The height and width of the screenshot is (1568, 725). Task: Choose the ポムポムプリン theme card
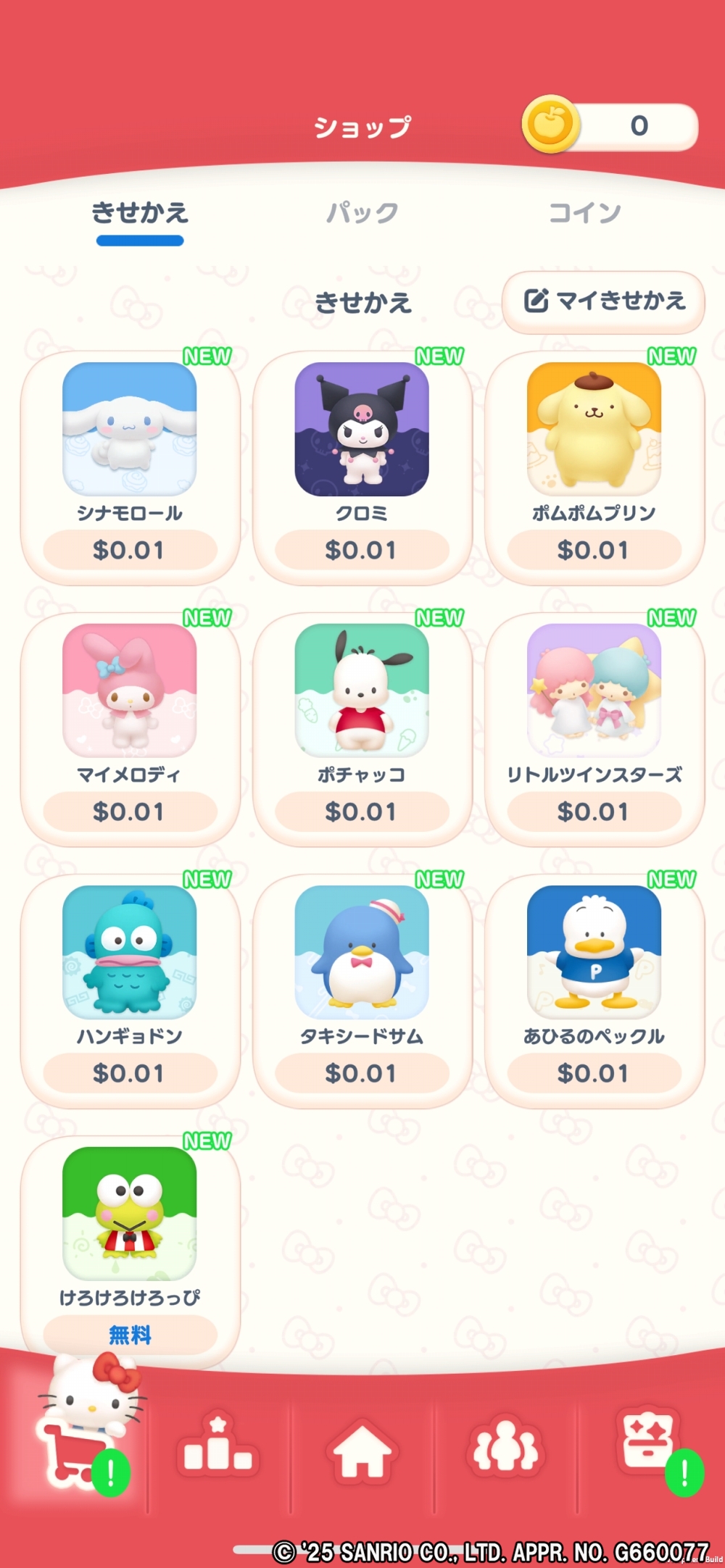[594, 467]
